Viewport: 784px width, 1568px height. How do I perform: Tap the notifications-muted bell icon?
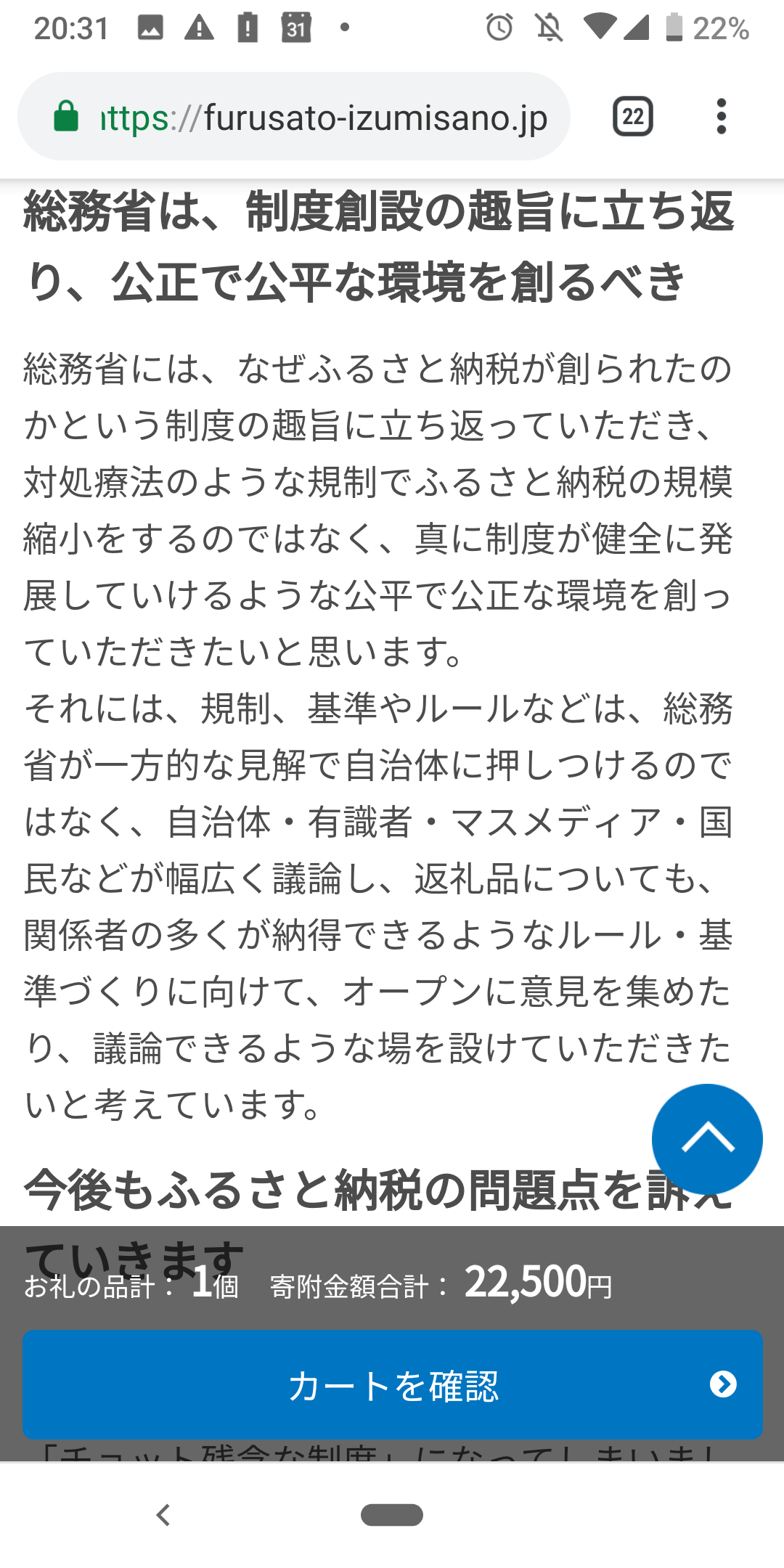click(550, 26)
